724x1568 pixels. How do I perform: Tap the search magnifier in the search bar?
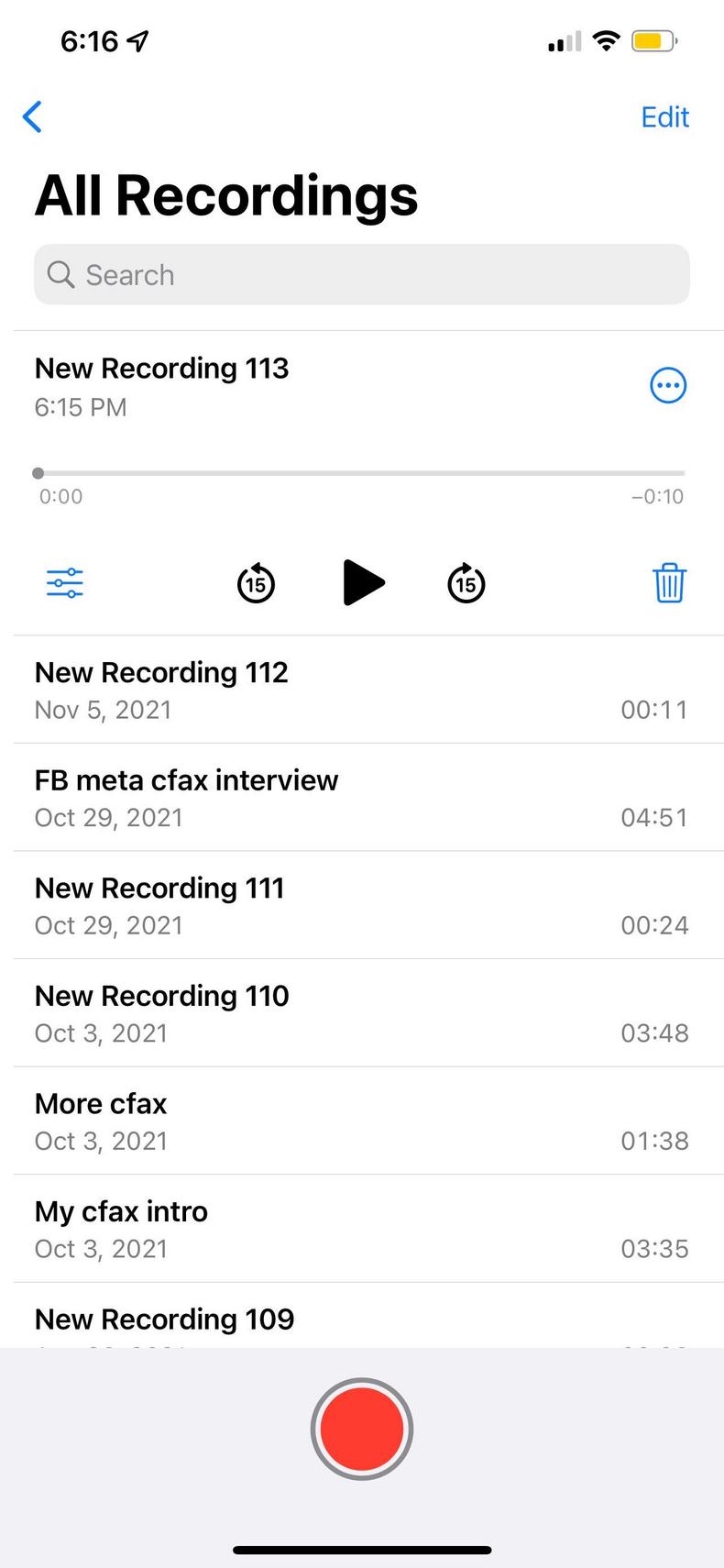point(60,274)
